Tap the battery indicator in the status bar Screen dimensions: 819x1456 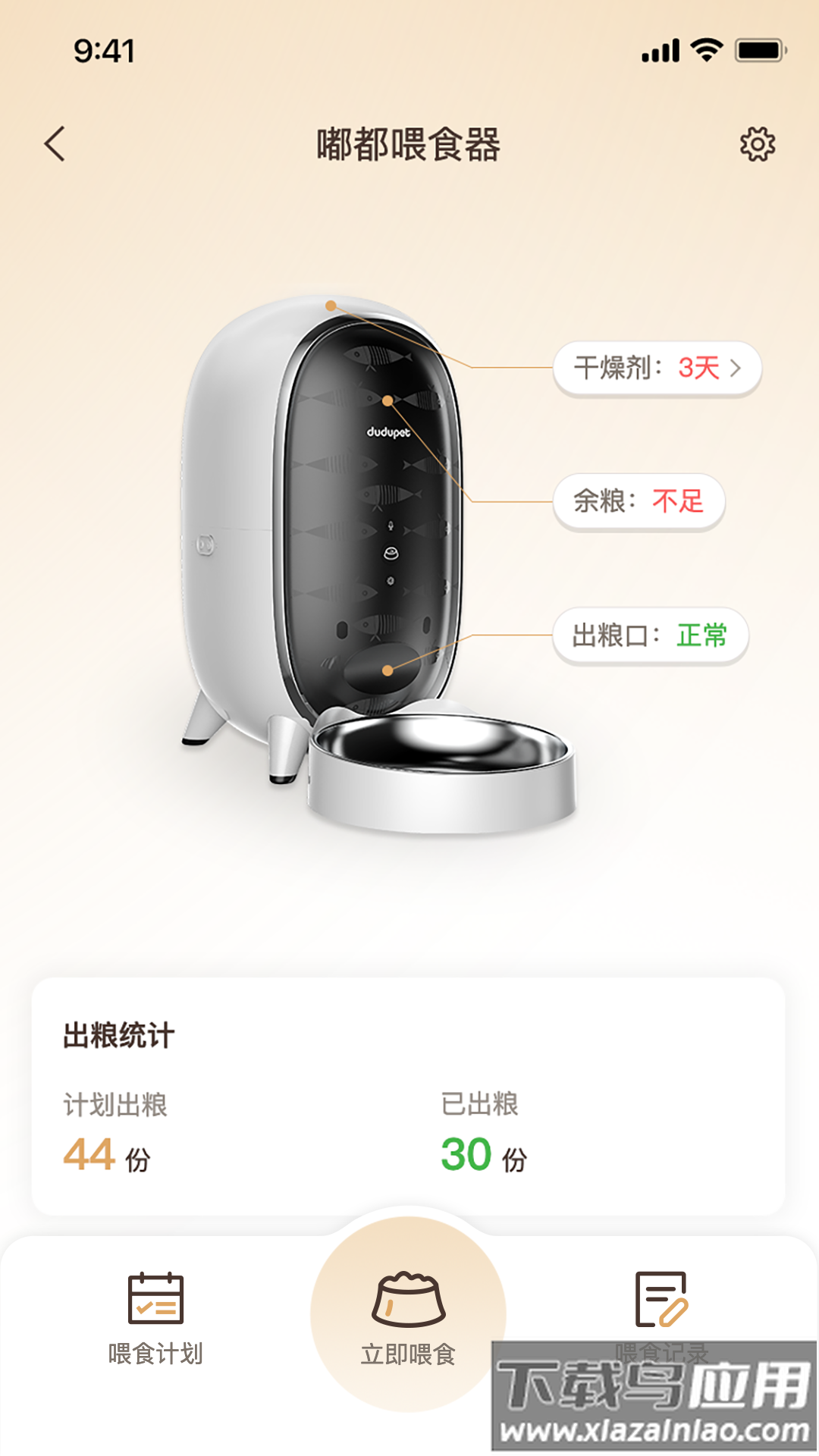click(756, 51)
